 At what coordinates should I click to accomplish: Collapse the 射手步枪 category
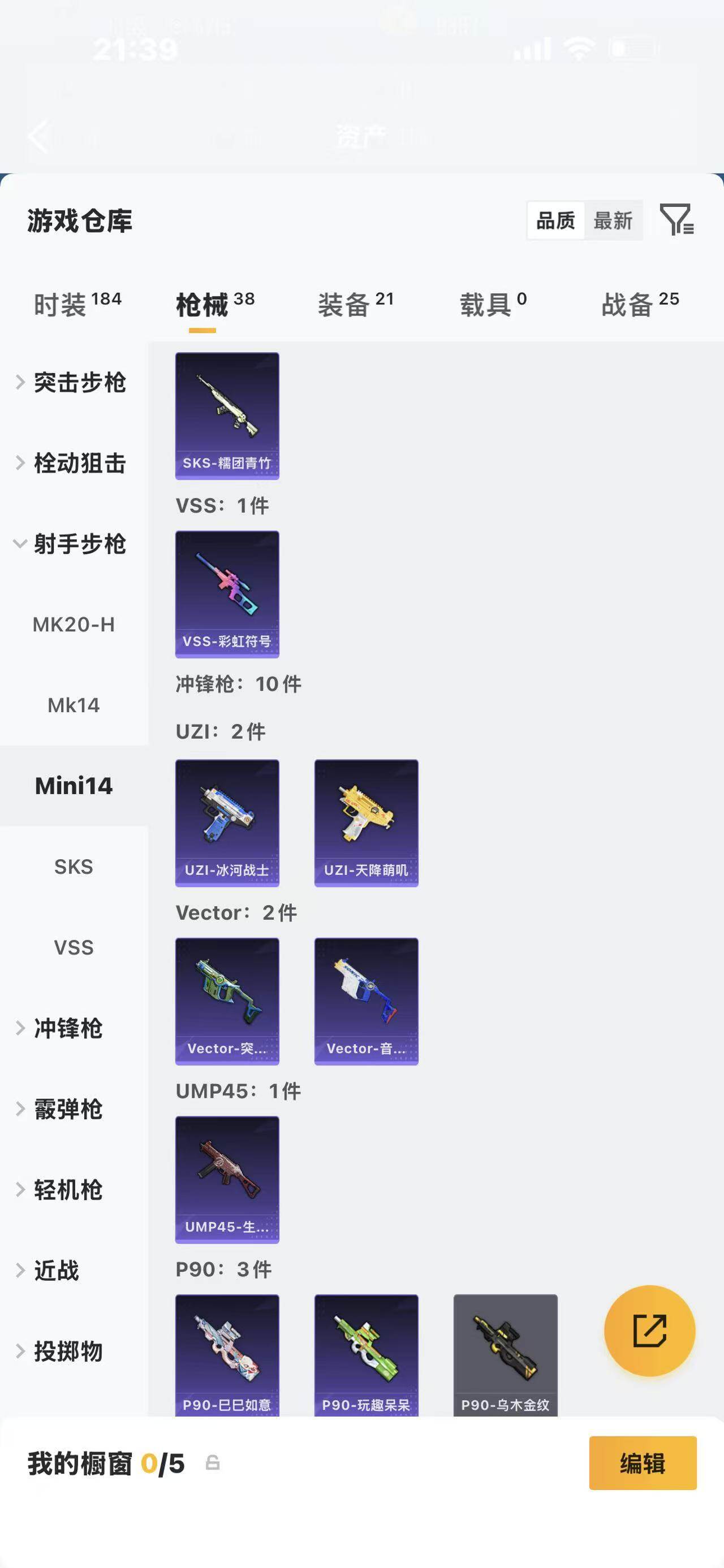point(73,544)
